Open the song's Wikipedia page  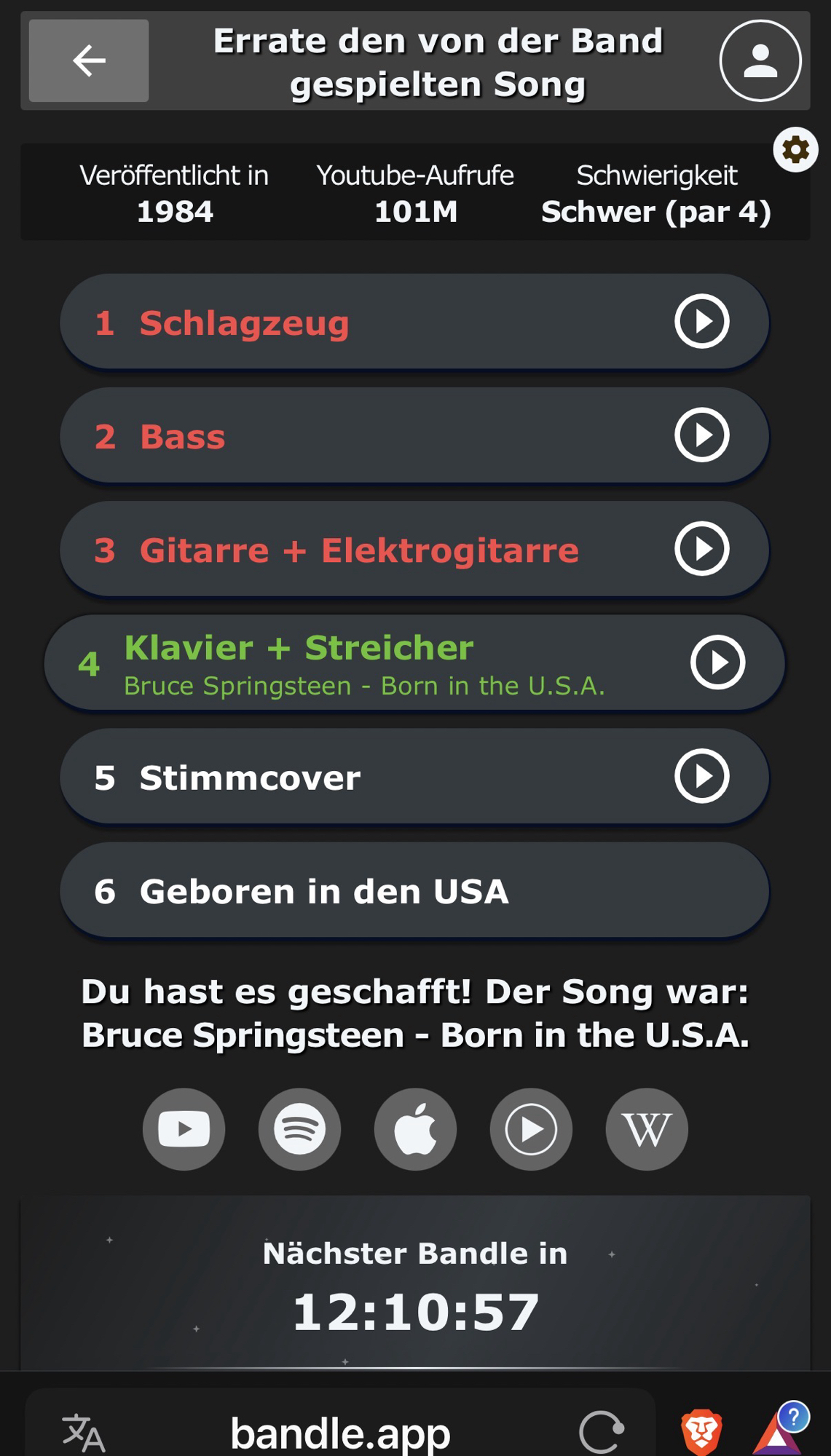647,1129
